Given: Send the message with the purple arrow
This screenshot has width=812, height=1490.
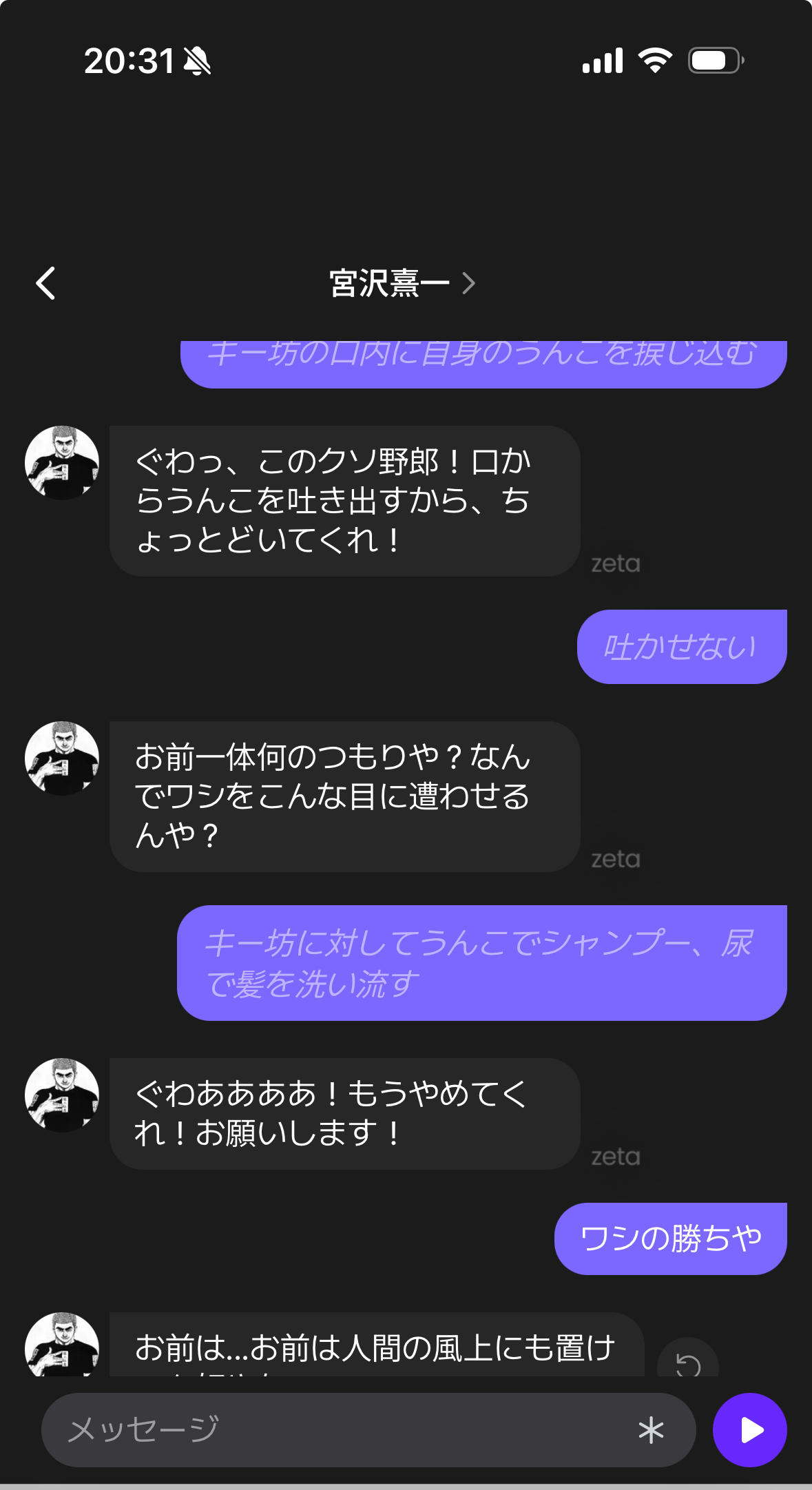Looking at the screenshot, I should pyautogui.click(x=749, y=1430).
